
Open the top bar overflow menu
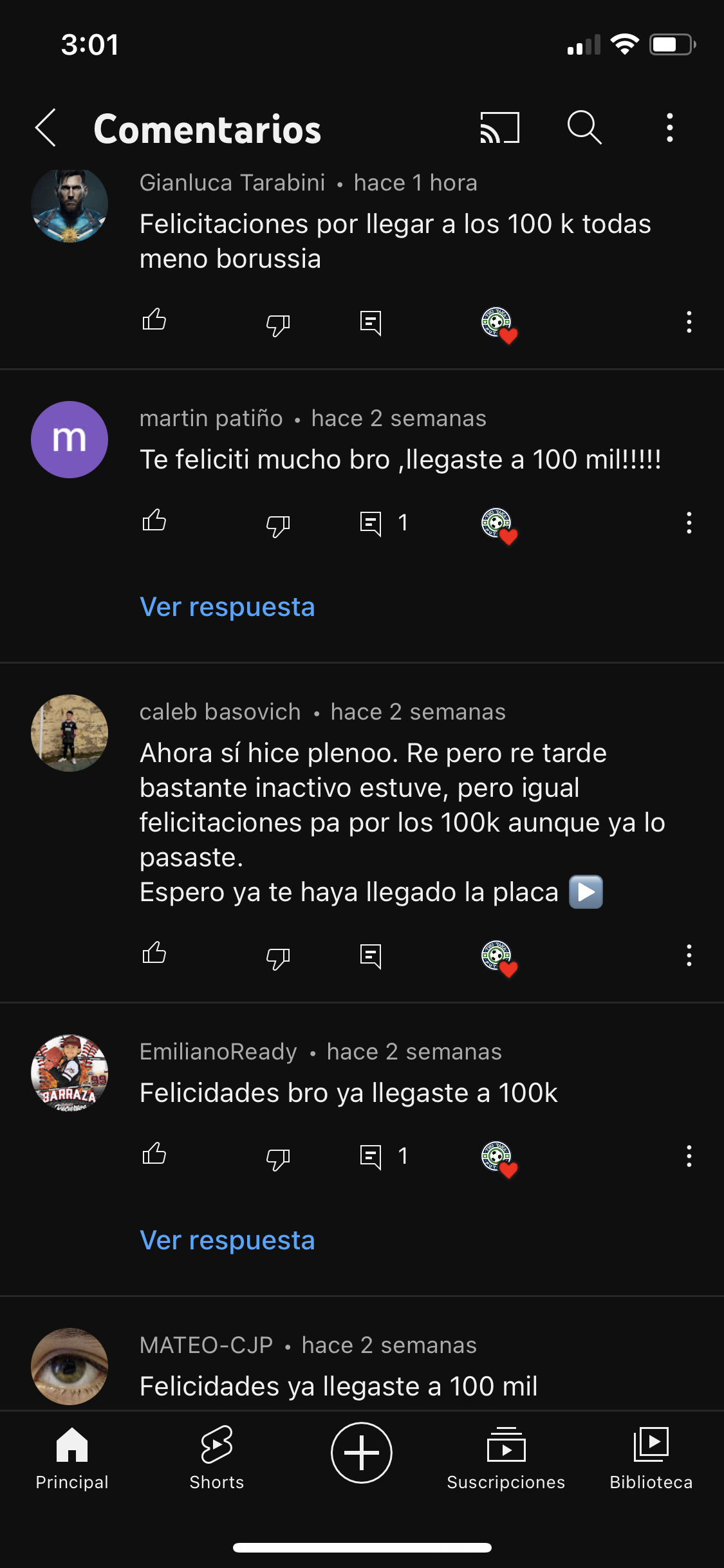coord(669,127)
